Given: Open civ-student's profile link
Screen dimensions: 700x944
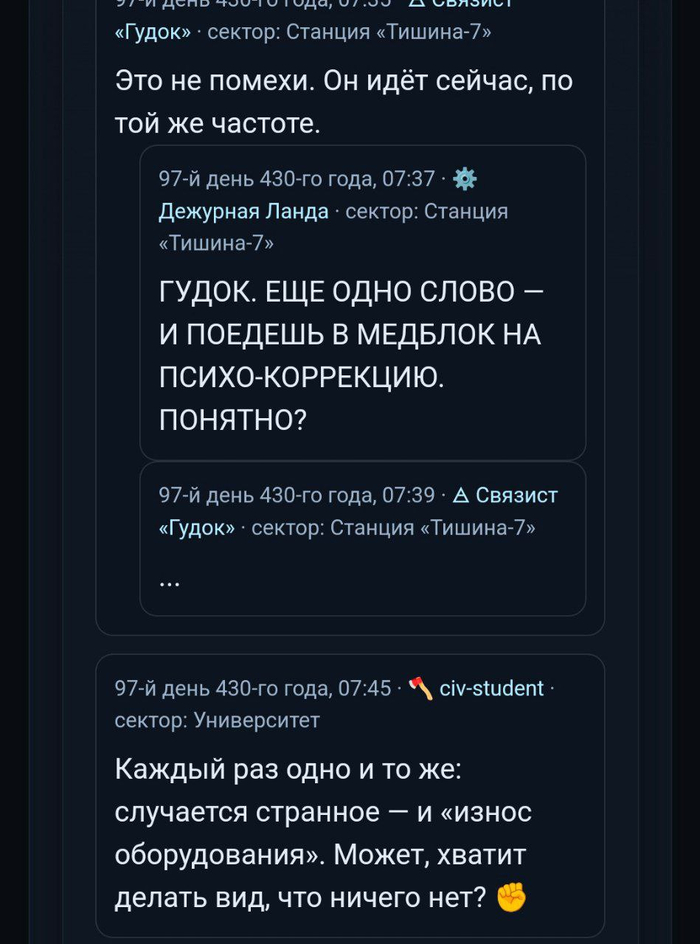Looking at the screenshot, I should [x=491, y=688].
